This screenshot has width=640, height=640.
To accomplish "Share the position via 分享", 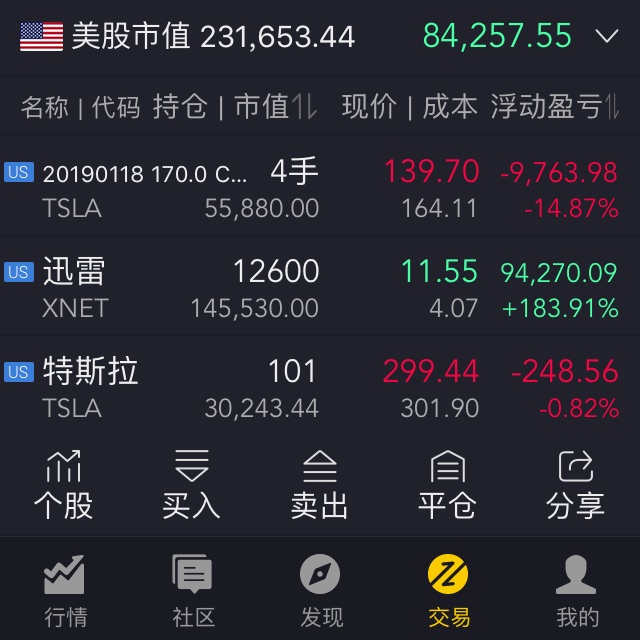I will point(575,485).
